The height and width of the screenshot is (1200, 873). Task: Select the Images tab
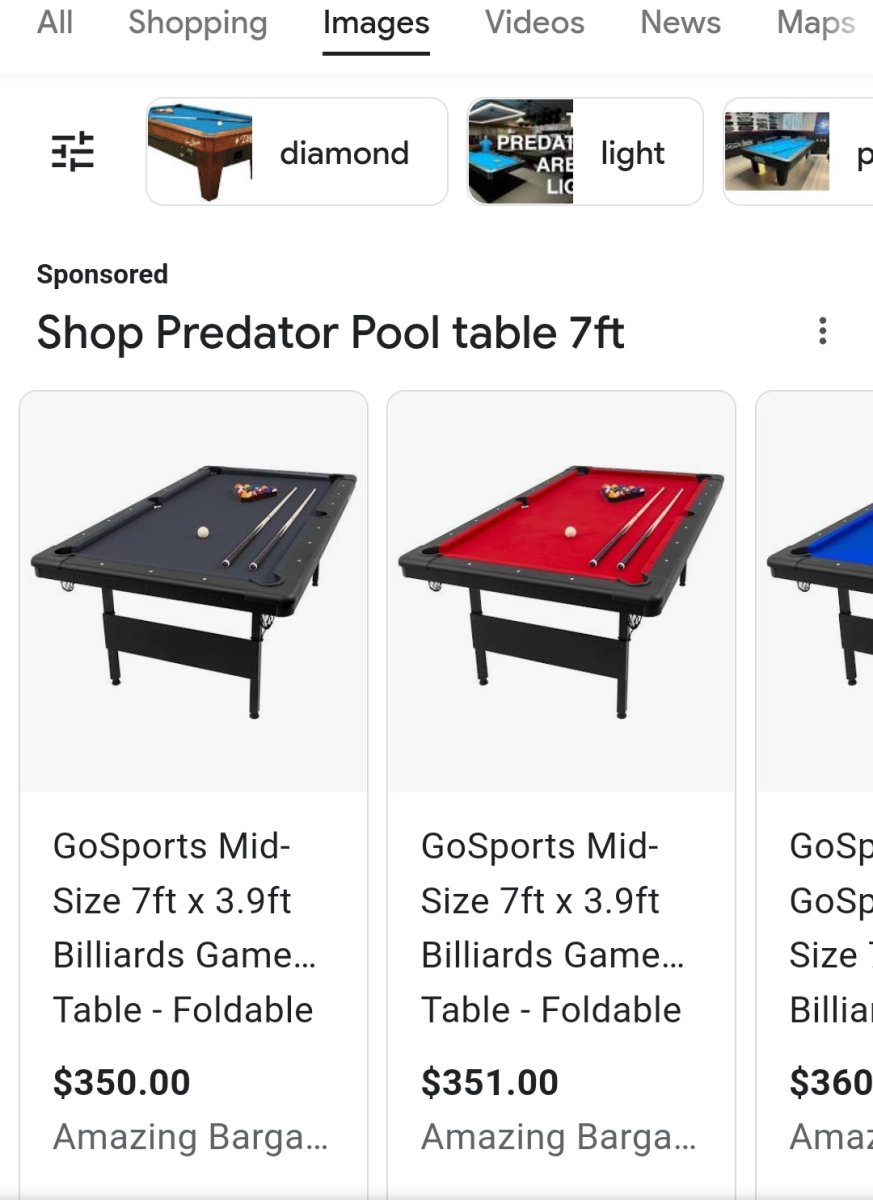click(376, 23)
